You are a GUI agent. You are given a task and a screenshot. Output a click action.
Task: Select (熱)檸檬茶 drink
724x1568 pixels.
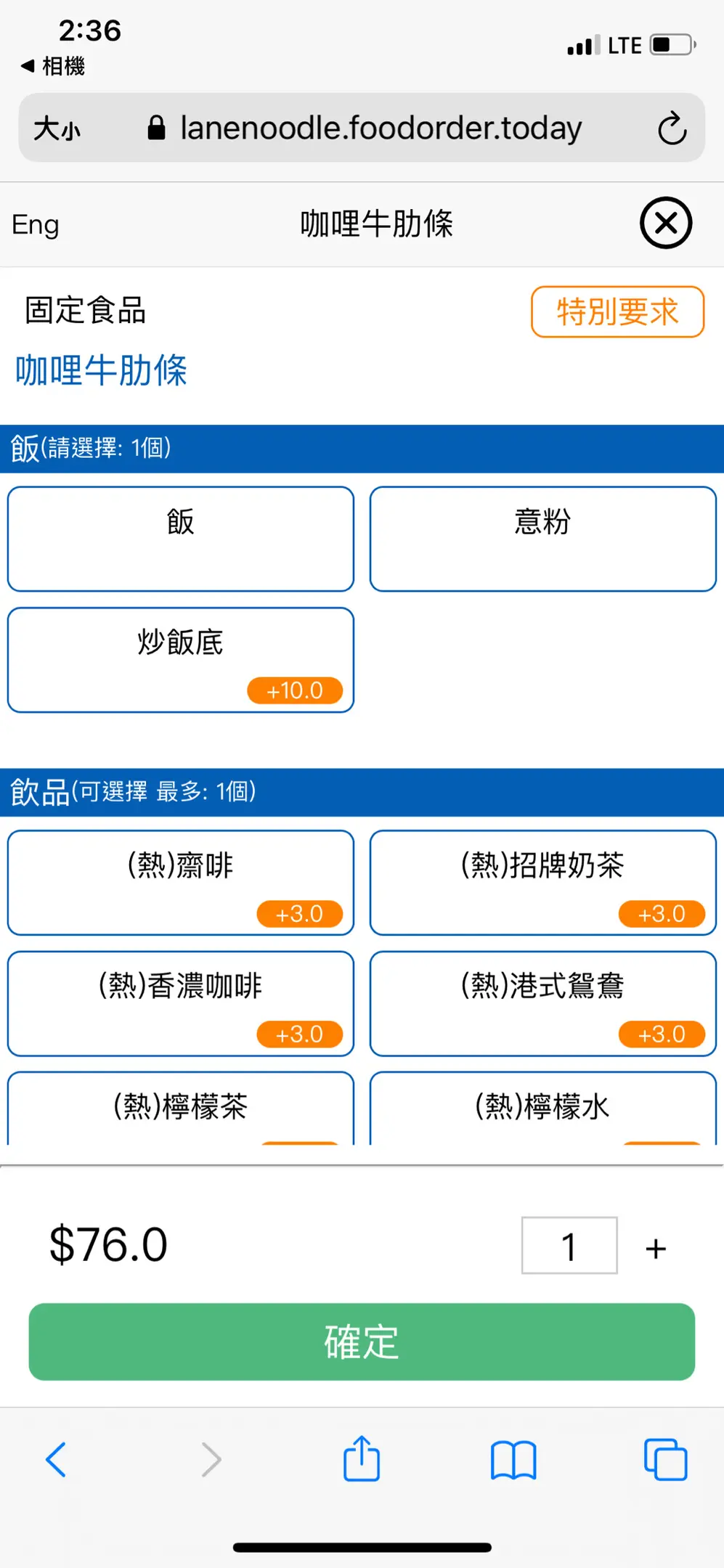[181, 1108]
